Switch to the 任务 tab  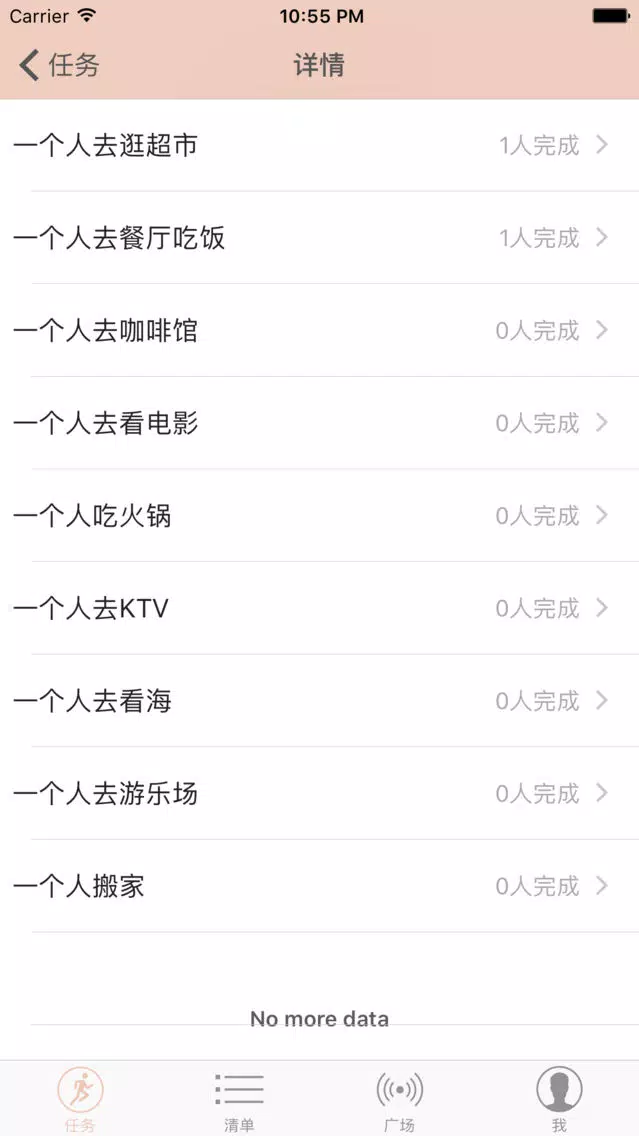tap(80, 1099)
